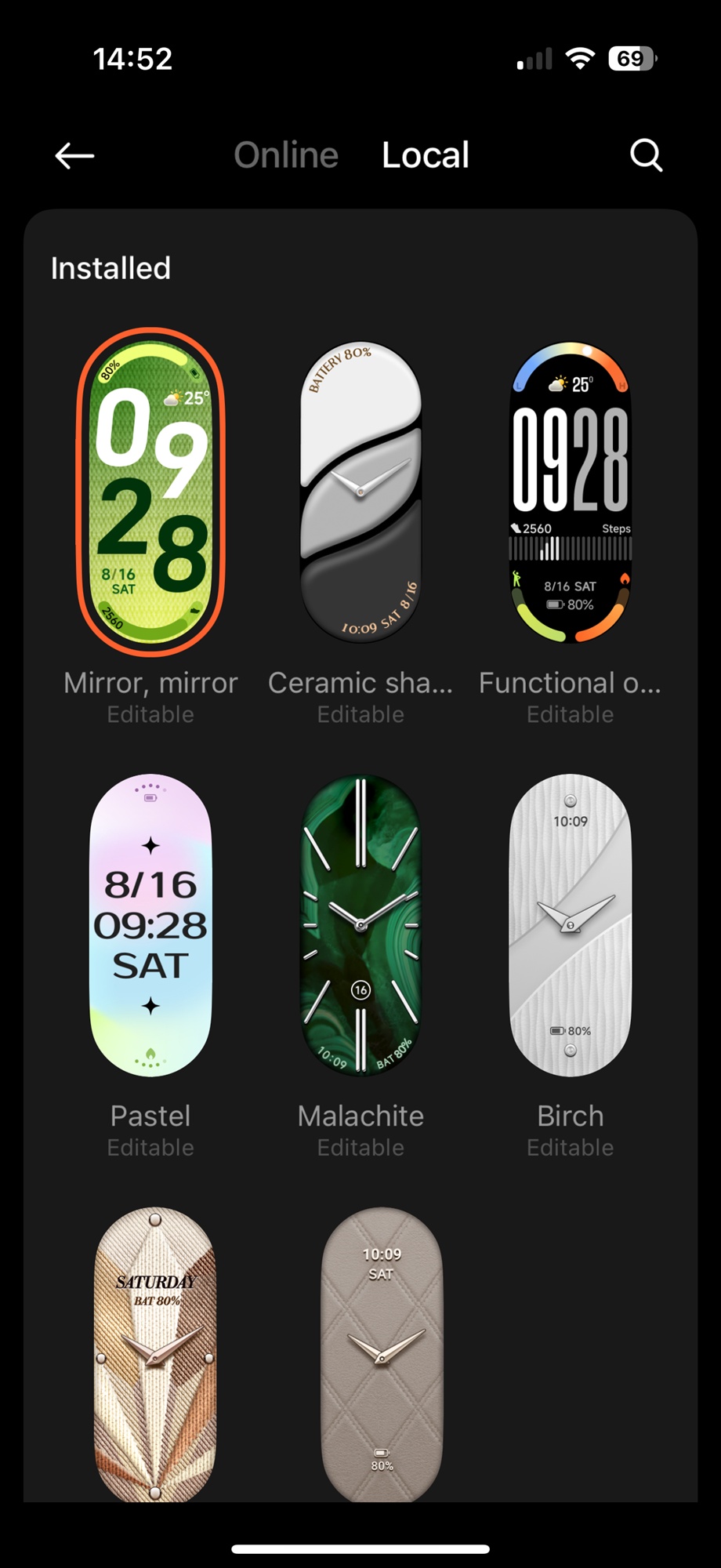Image resolution: width=721 pixels, height=1568 pixels.
Task: Open the Pastel watch face
Action: coord(150,925)
